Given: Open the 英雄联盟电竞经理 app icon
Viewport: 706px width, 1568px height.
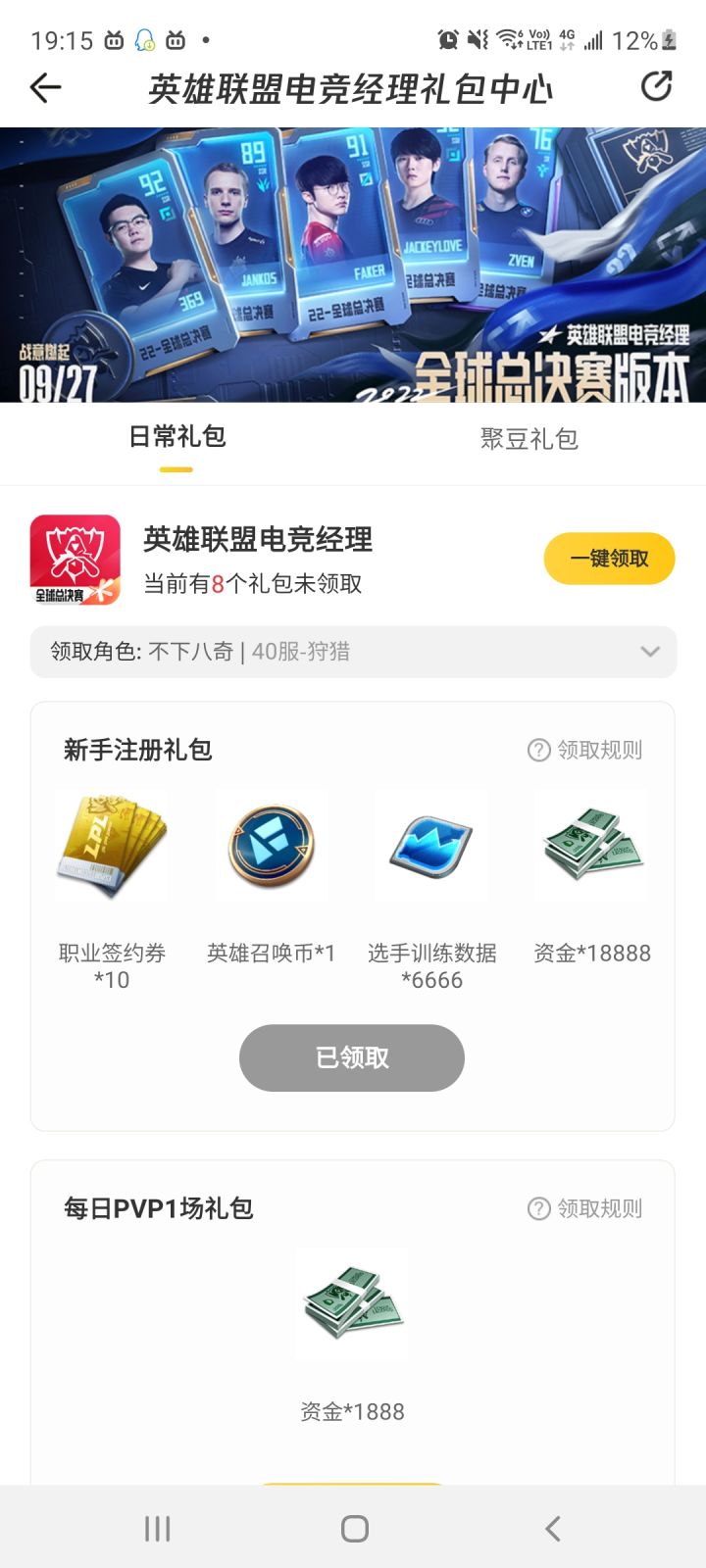Looking at the screenshot, I should (75, 558).
